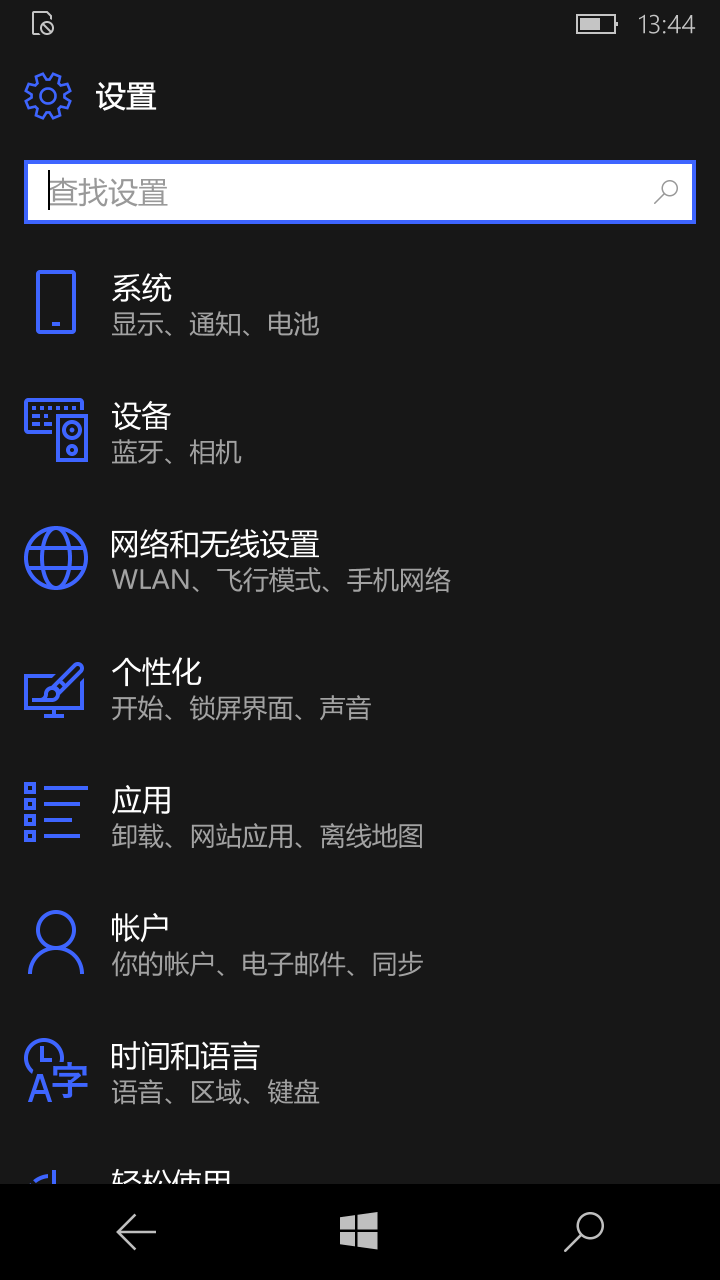Tap the magnifier icon in search box
720x1280 pixels.
(666, 192)
